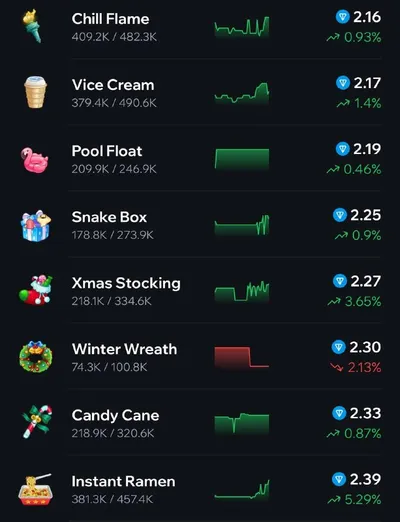This screenshot has height=522, width=400.
Task: Open the Vice Cream listing
Action: (200, 92)
